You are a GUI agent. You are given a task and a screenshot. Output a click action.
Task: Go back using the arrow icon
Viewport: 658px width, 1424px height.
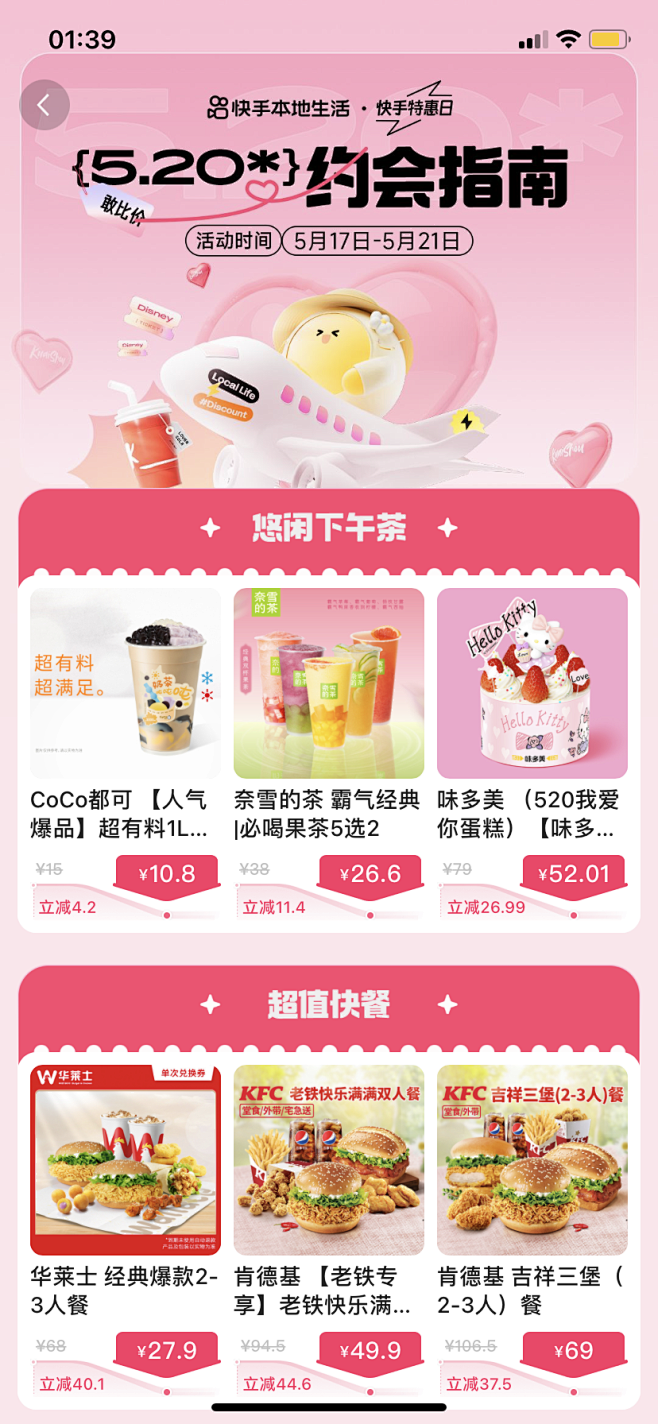click(x=44, y=105)
